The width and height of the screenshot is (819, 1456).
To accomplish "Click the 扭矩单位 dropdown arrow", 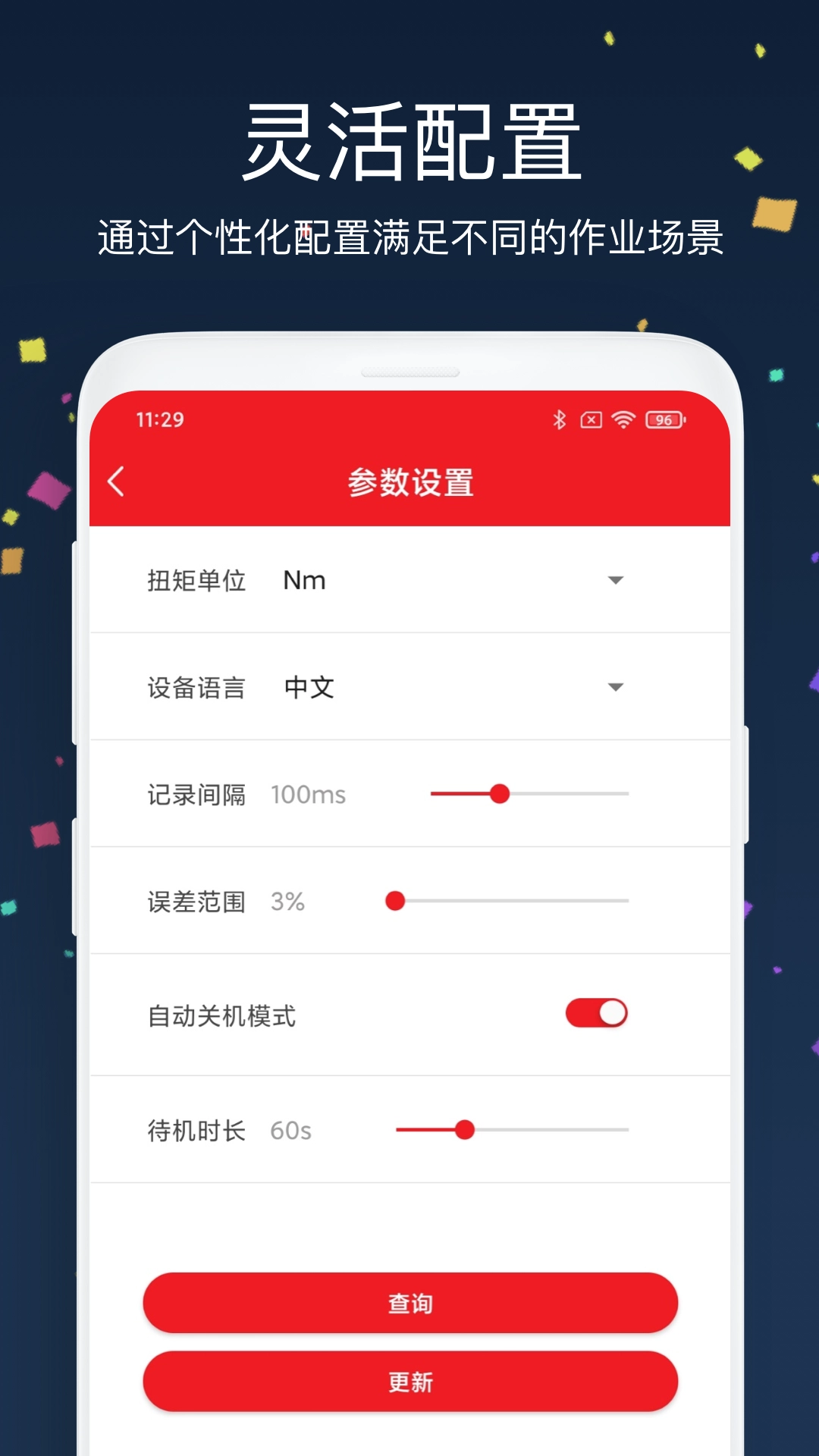I will [616, 580].
